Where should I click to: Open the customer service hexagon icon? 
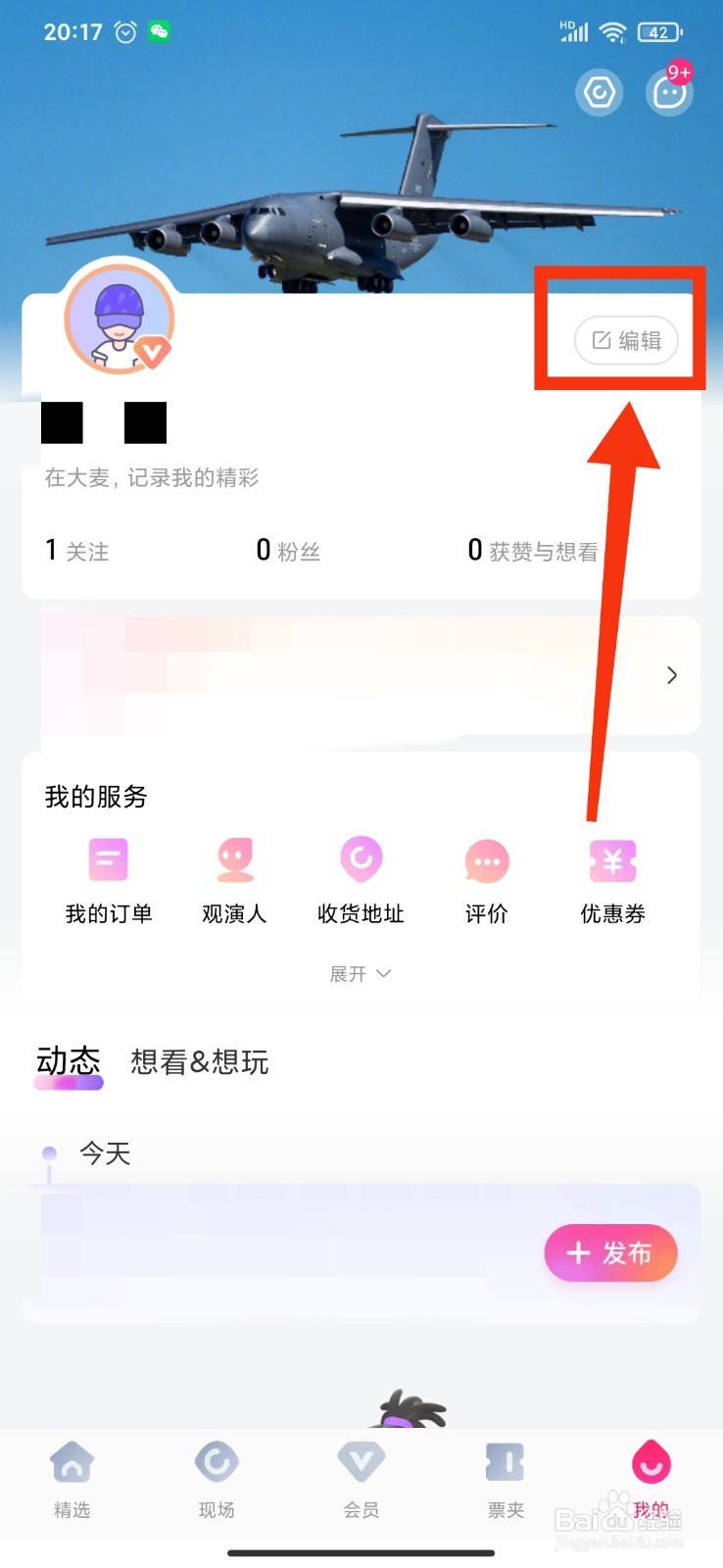pyautogui.click(x=599, y=91)
